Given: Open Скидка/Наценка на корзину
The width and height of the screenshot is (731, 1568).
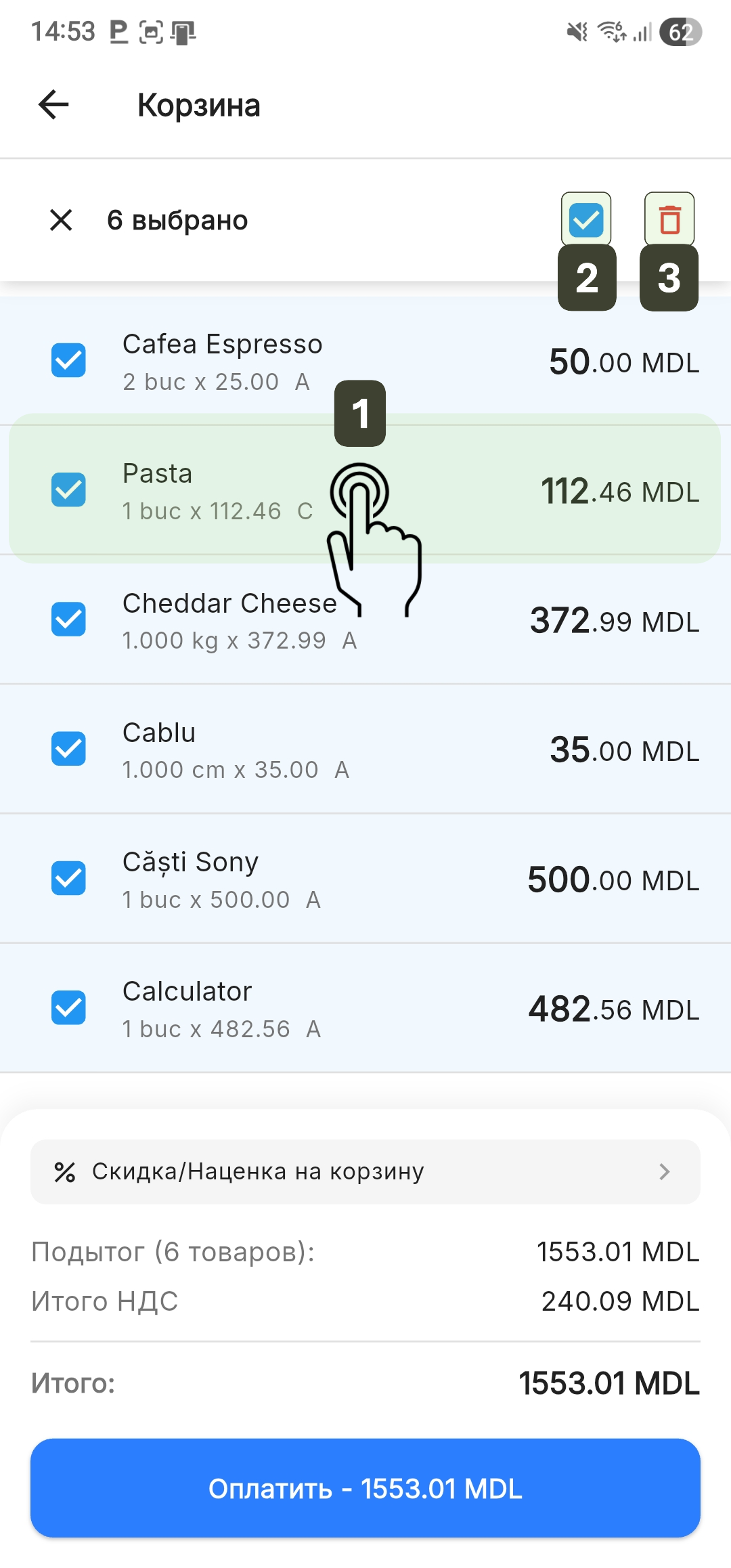Looking at the screenshot, I should (x=365, y=1171).
